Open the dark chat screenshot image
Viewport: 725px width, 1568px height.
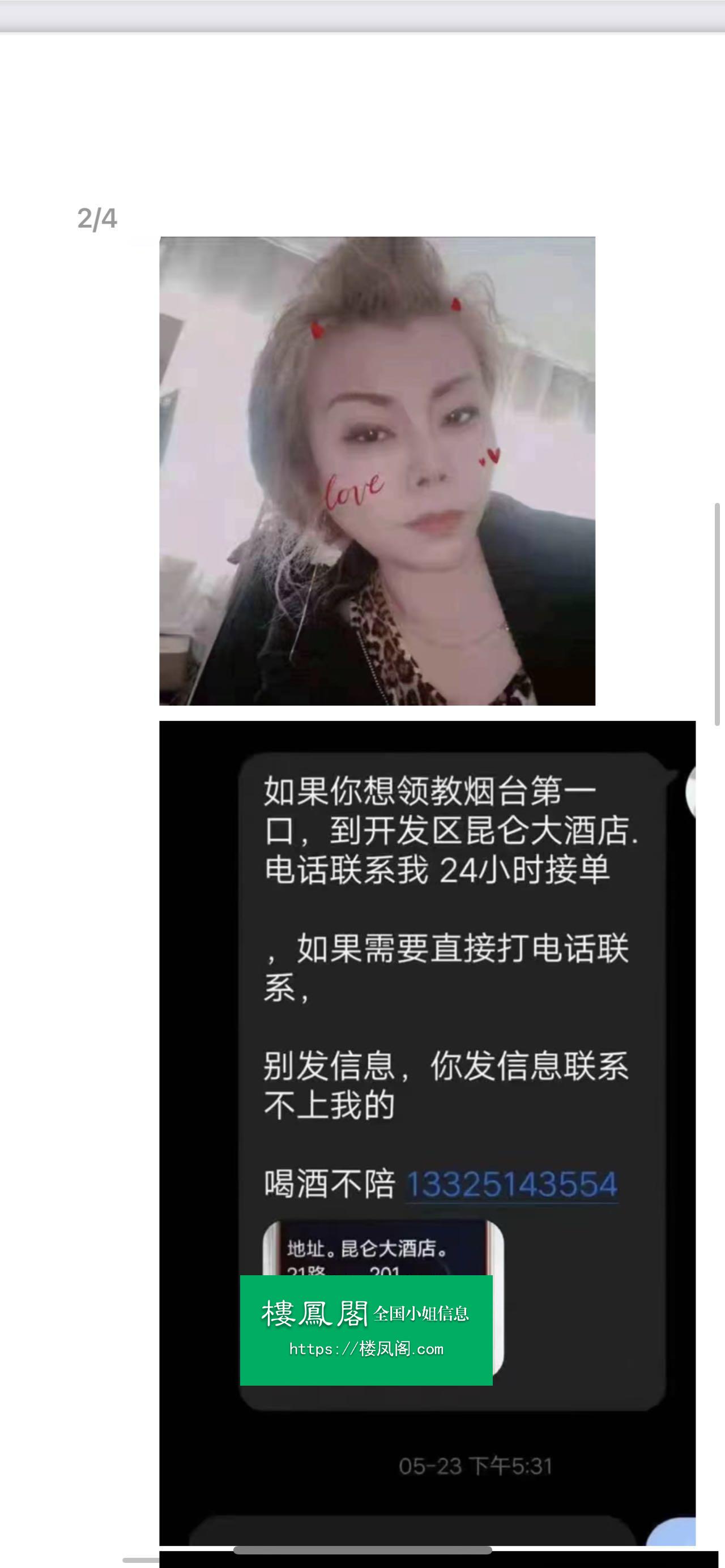(x=427, y=1133)
